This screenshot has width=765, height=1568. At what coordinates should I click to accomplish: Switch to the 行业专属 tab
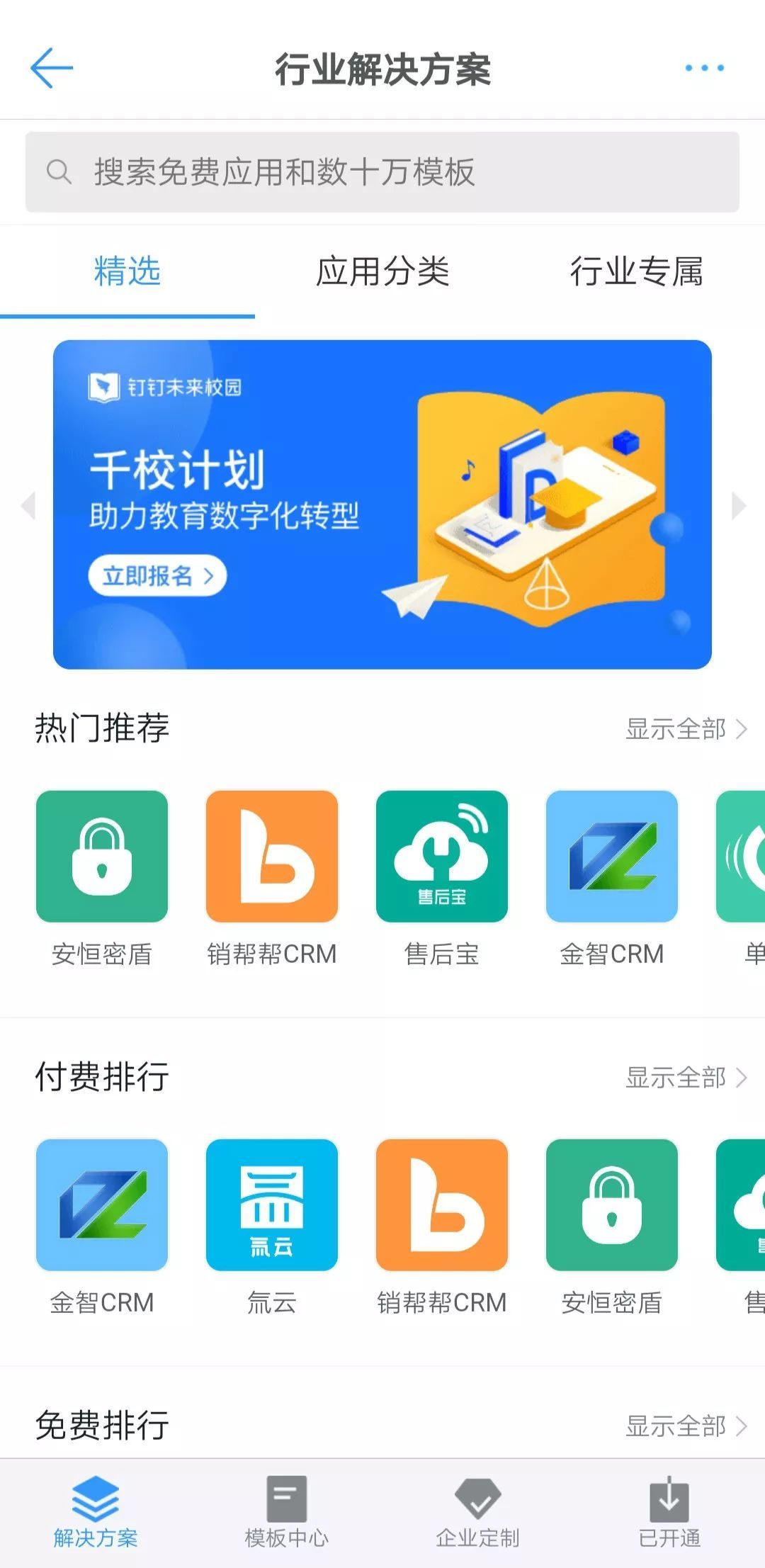tap(636, 271)
